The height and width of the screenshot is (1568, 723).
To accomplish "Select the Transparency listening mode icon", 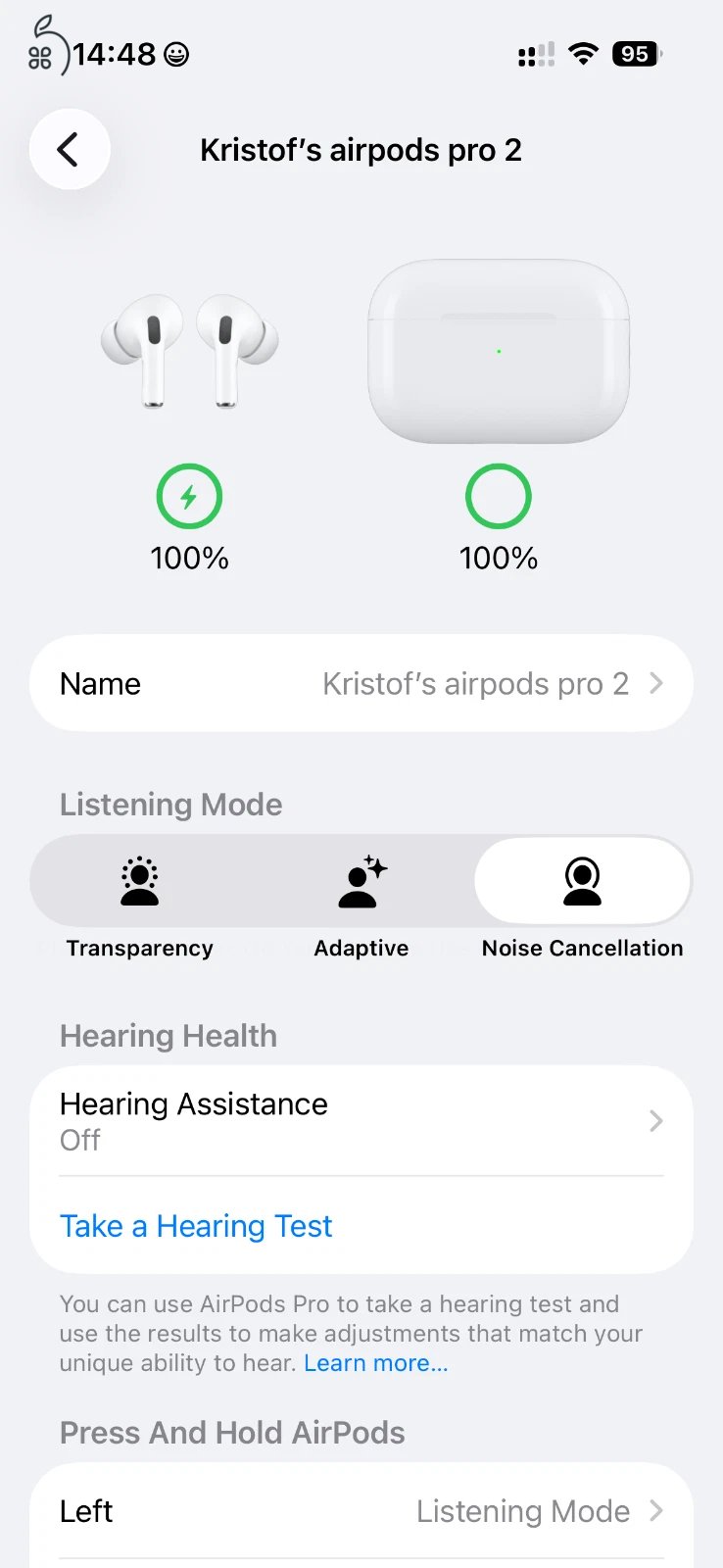I will 139,880.
